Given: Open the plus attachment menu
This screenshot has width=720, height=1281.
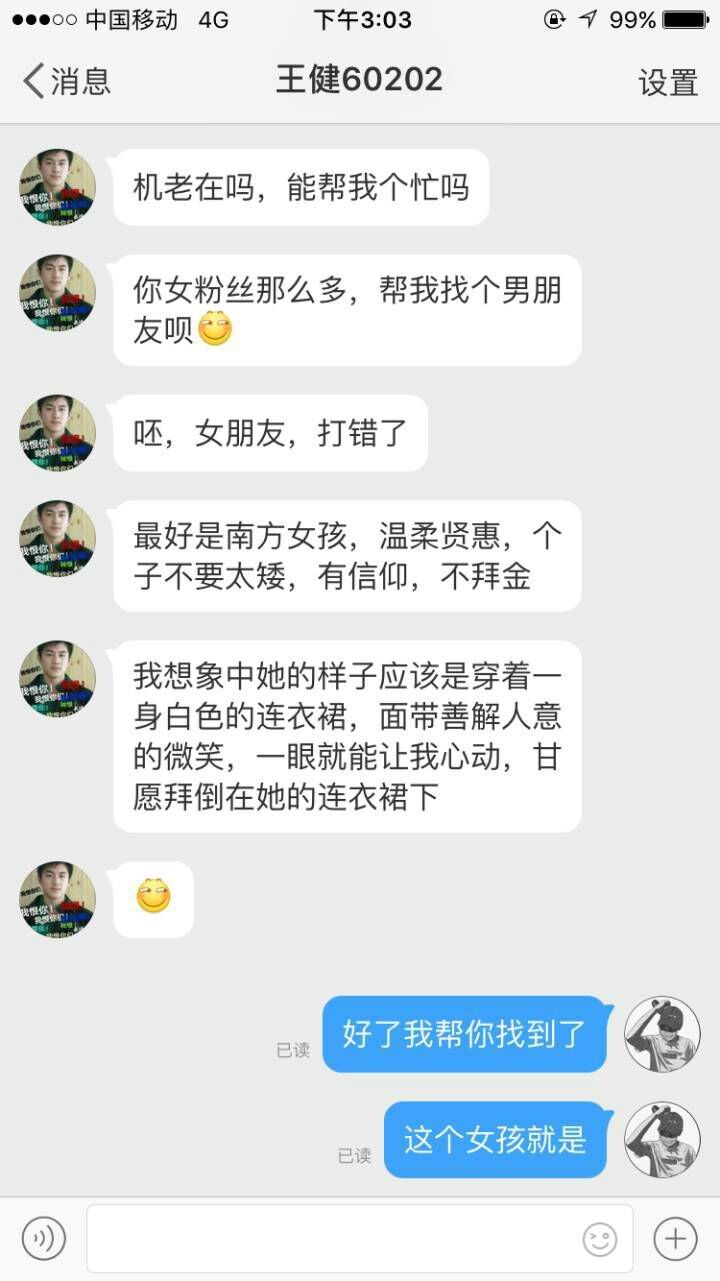Looking at the screenshot, I should [x=675, y=1239].
